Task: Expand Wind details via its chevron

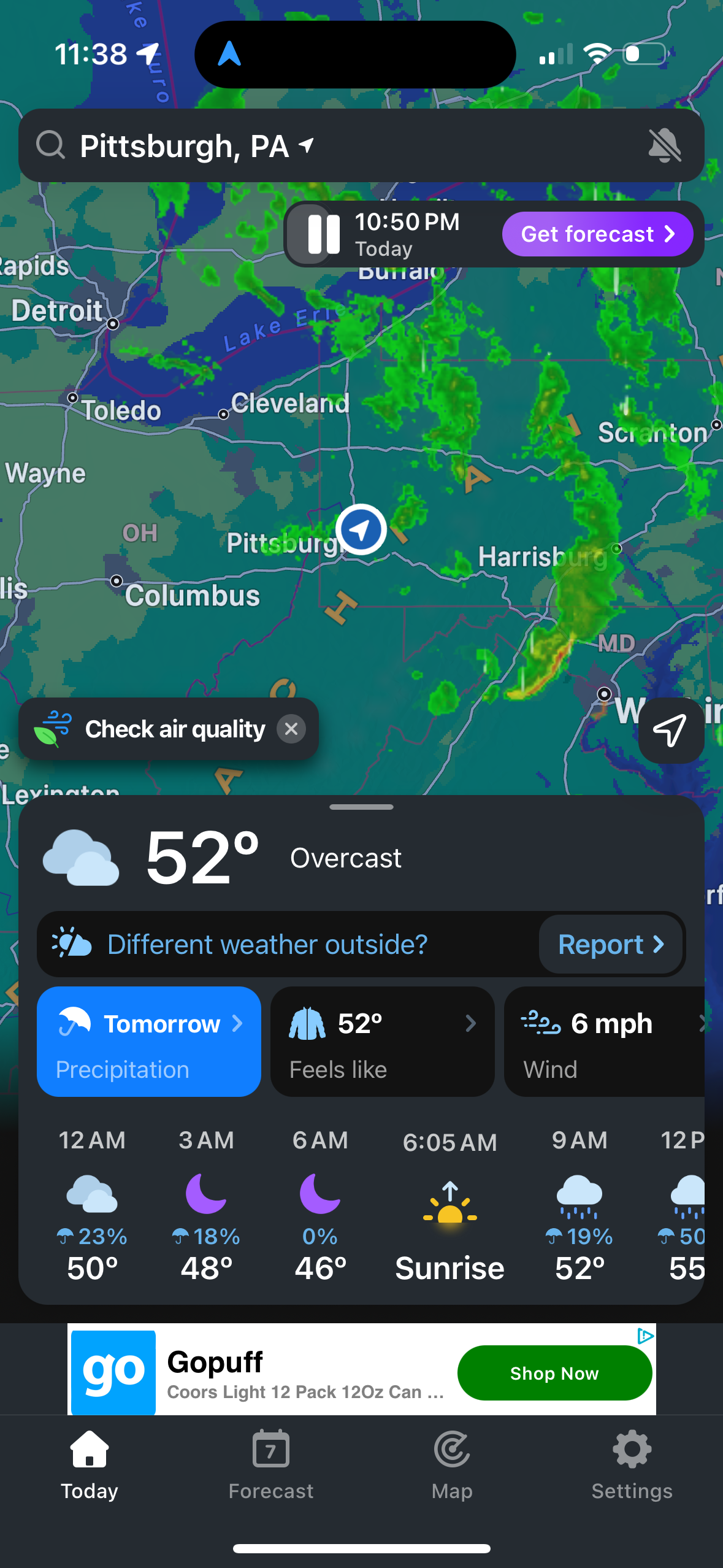Action: point(704,1023)
